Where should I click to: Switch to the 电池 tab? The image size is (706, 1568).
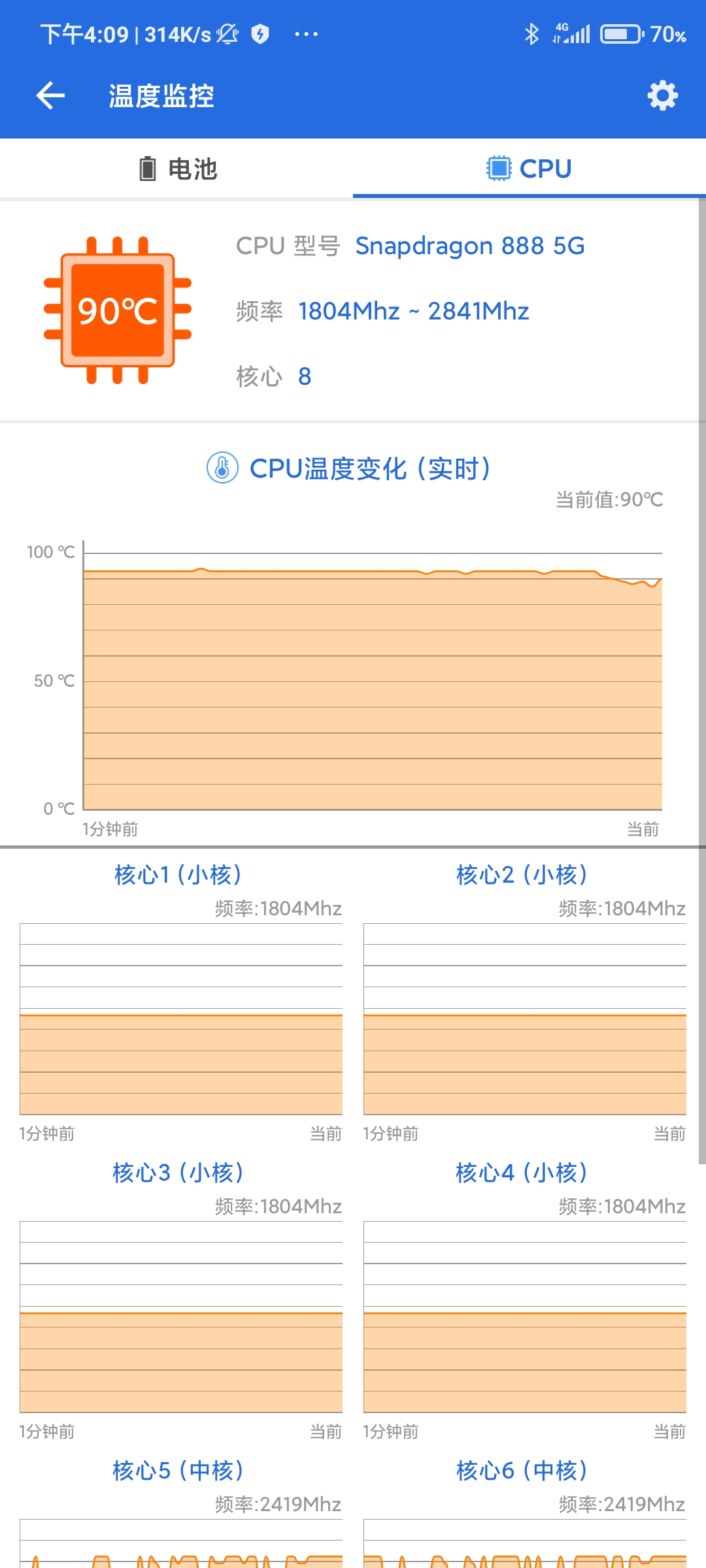176,169
